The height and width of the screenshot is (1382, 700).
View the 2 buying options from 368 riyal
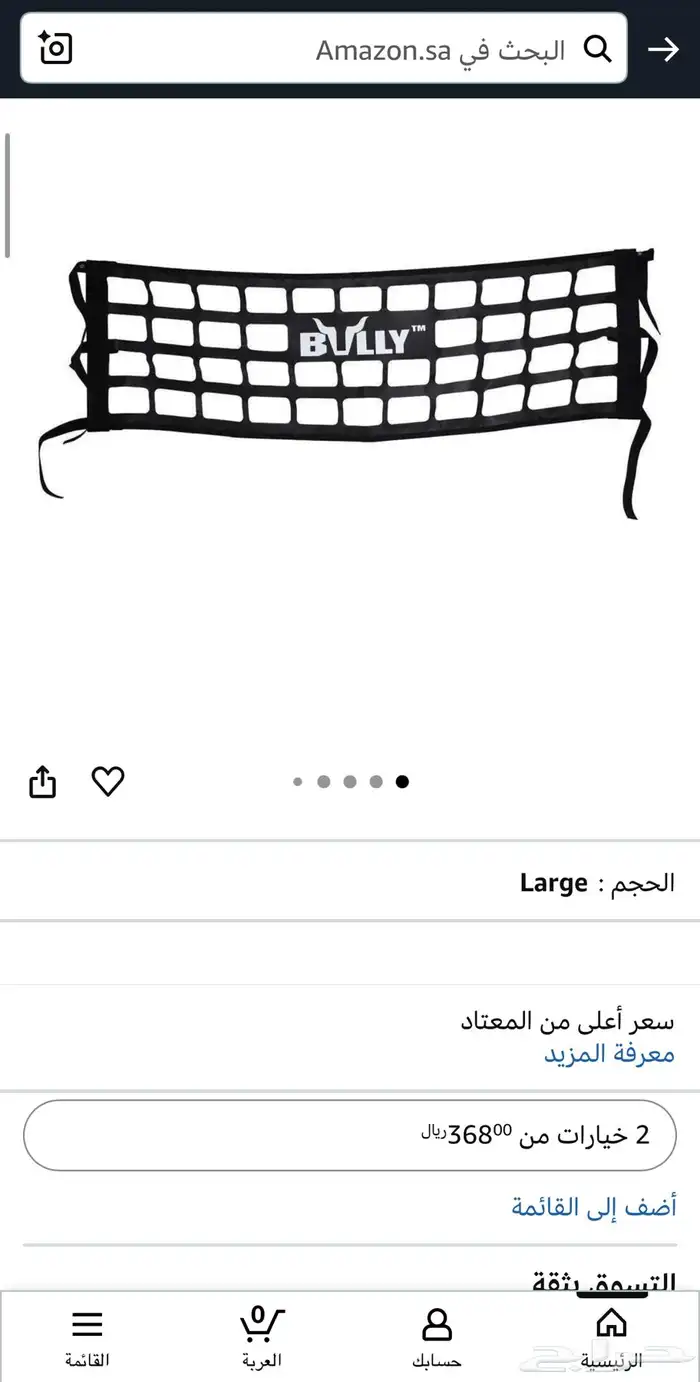coord(350,1135)
